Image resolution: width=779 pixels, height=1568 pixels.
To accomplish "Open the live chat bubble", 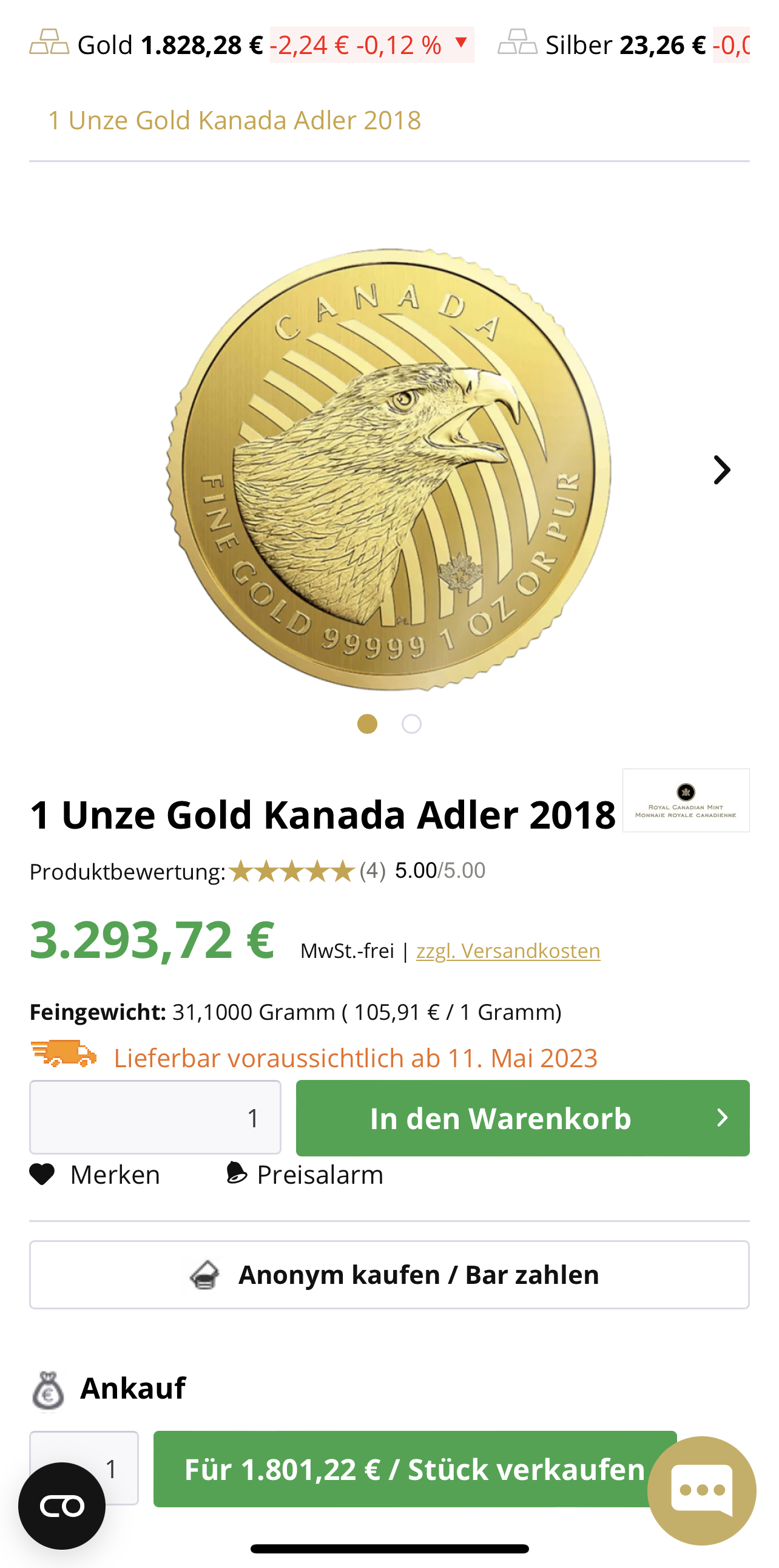I will 701,1490.
